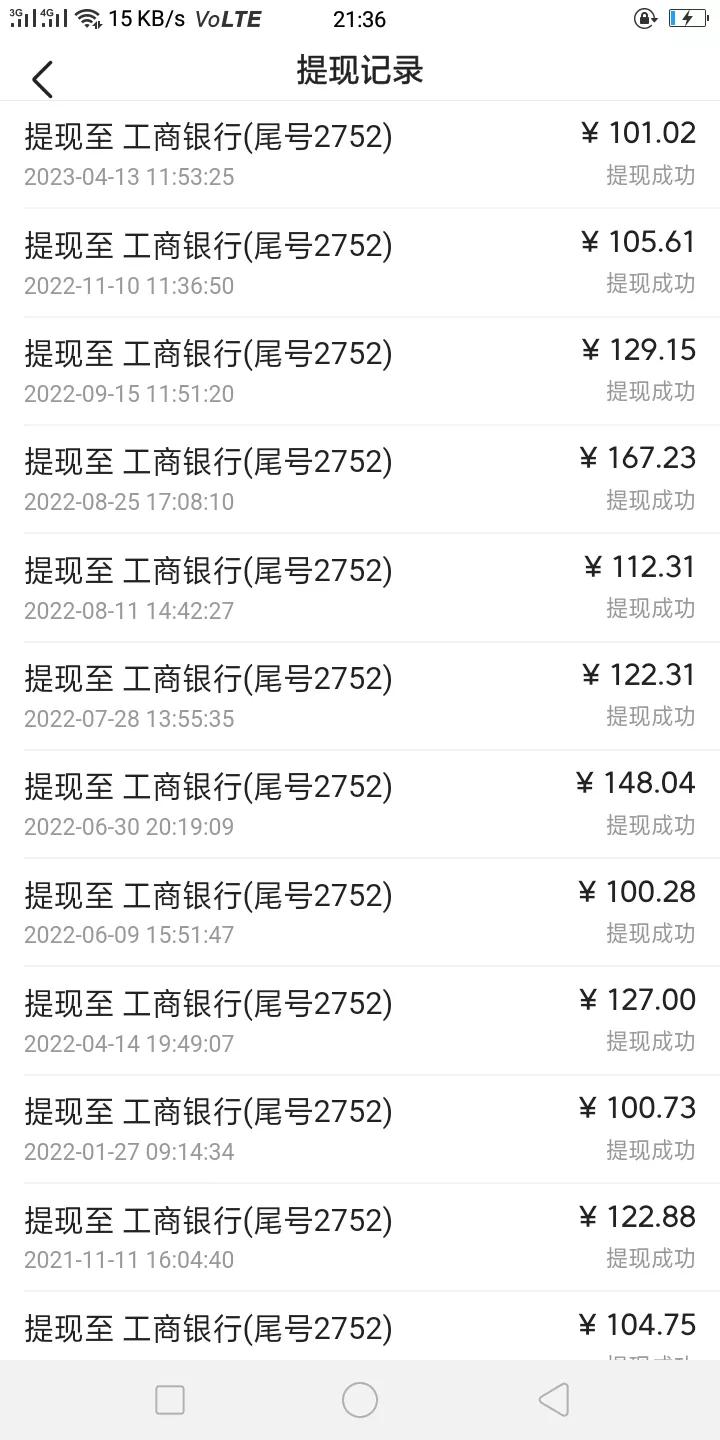Tap the battery indicator in status bar

point(688,16)
